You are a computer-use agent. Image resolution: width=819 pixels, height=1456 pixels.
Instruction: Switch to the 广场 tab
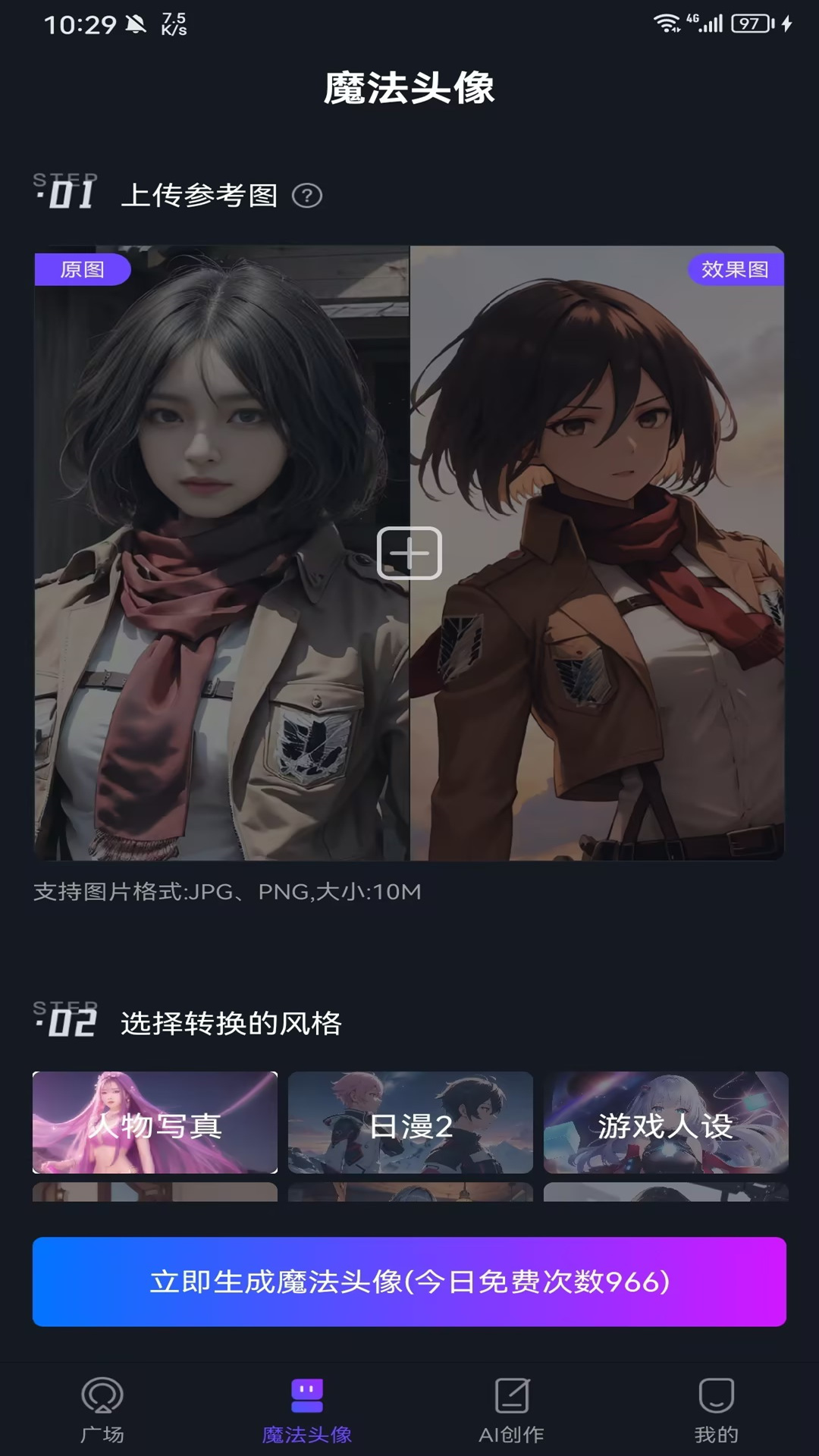(x=102, y=1410)
